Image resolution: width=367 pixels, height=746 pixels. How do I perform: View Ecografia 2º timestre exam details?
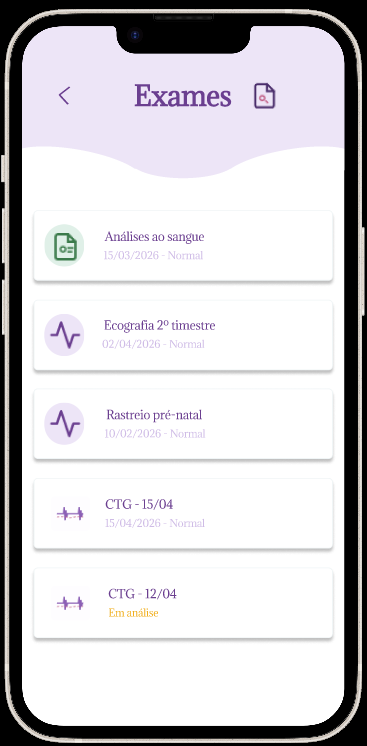coord(183,335)
